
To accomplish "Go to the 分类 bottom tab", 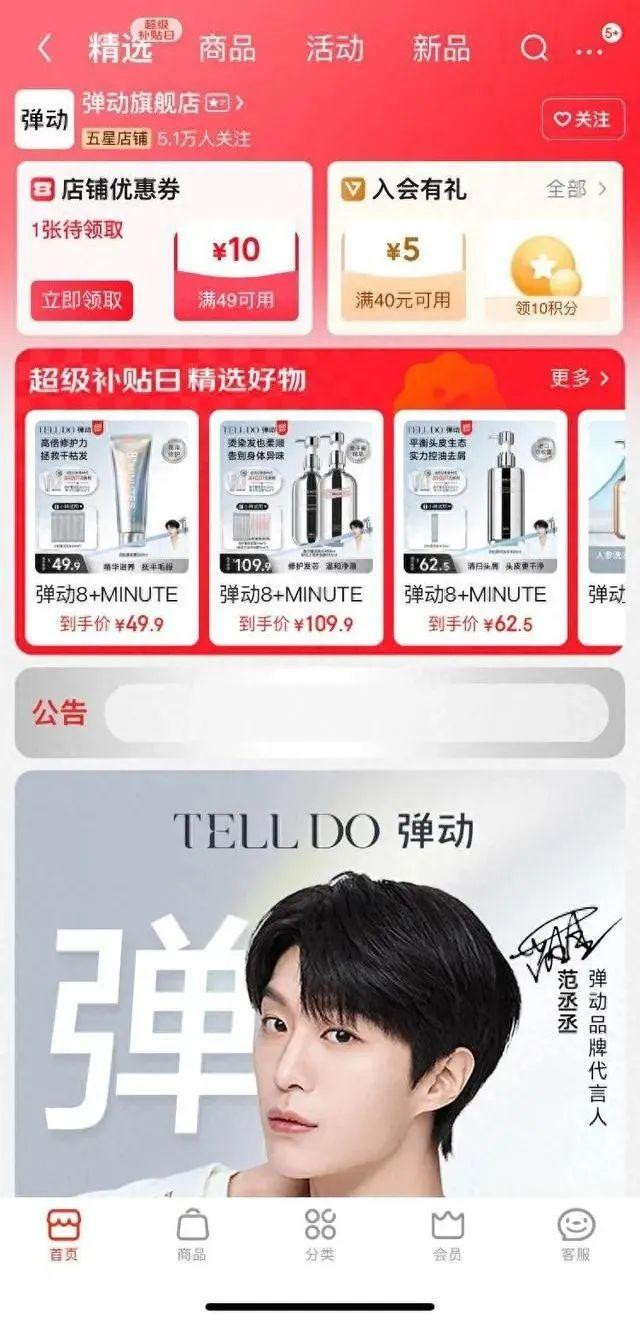I will [320, 1235].
